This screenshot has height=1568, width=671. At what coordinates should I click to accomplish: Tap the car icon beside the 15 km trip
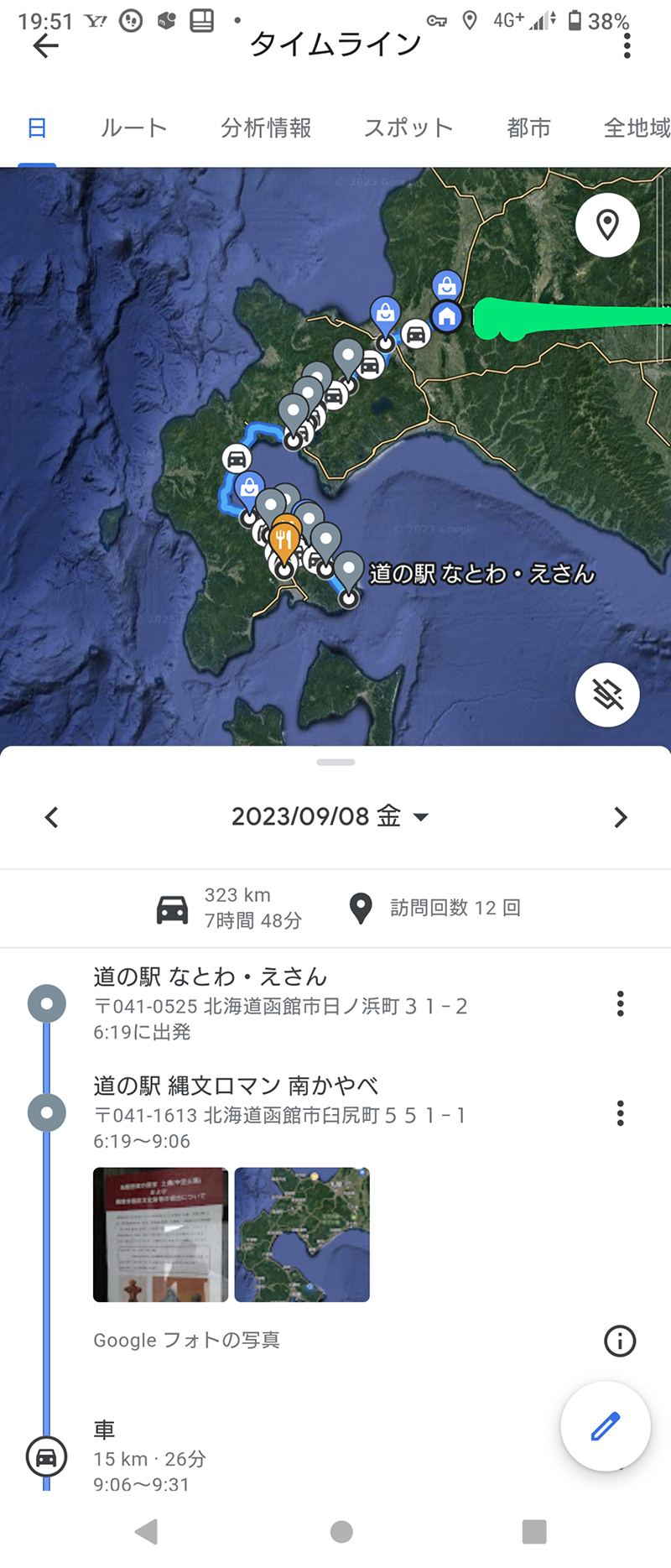48,1457
